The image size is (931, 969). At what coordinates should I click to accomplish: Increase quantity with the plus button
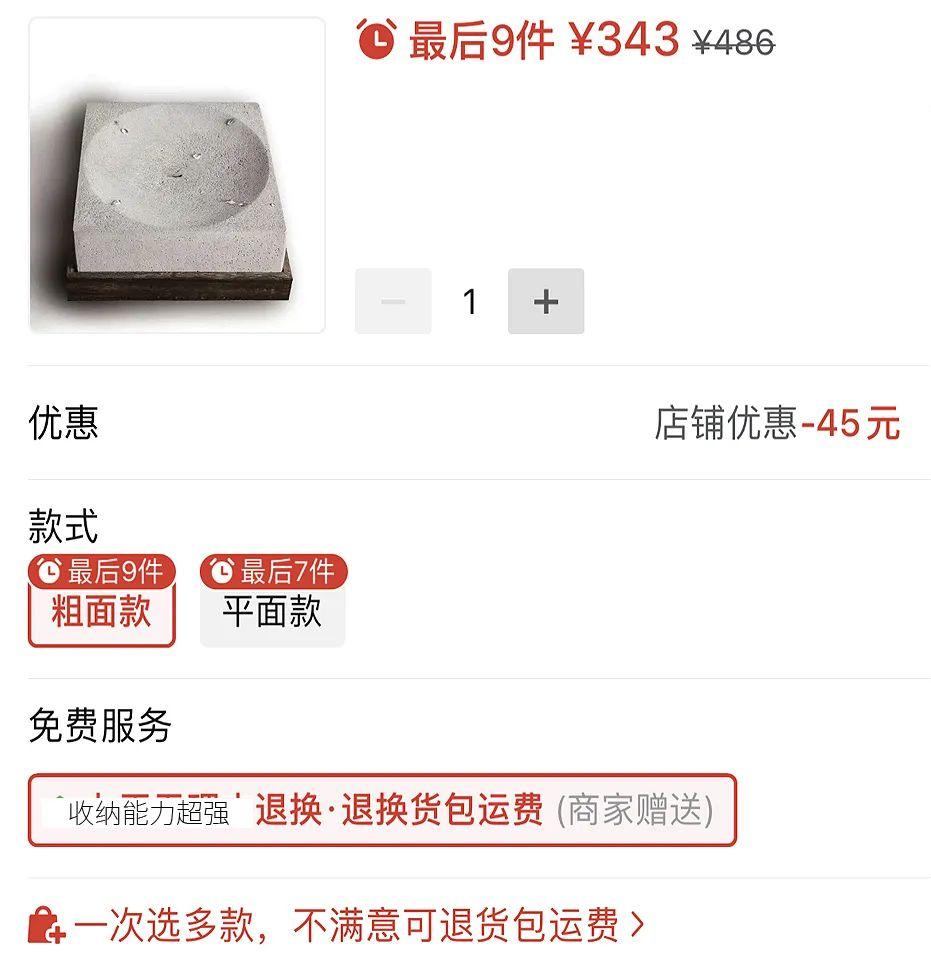coord(546,301)
